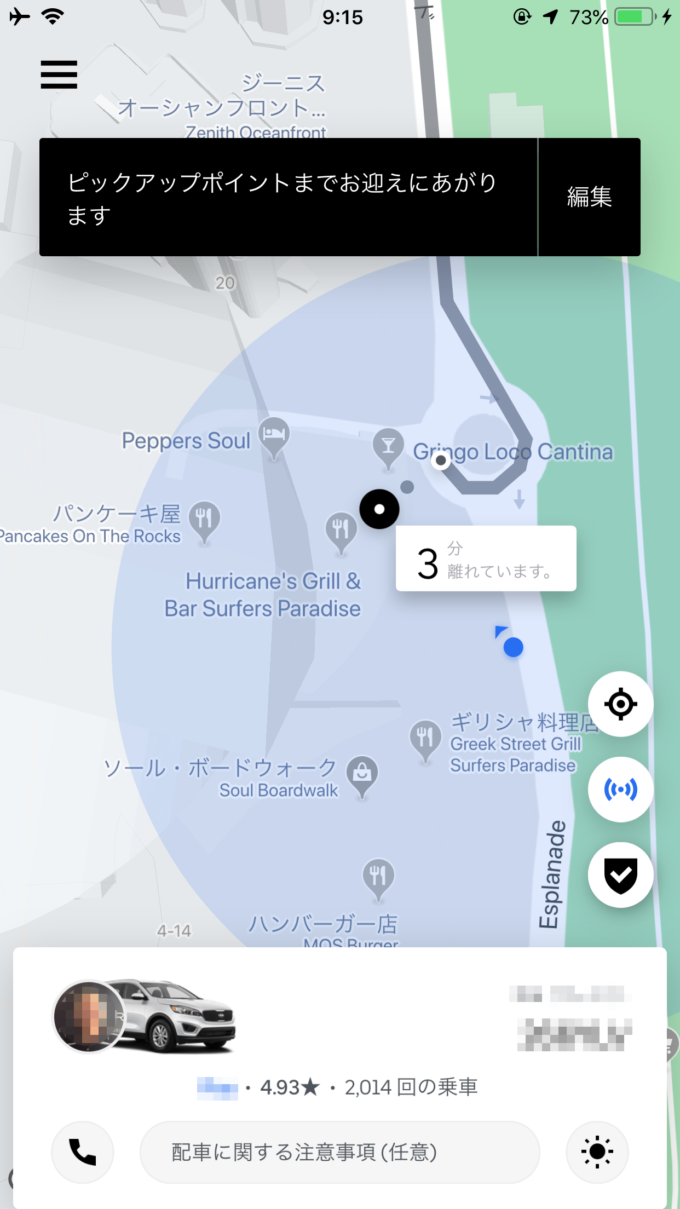
Task: Tap the brightness spotlight icon
Action: [x=597, y=1152]
